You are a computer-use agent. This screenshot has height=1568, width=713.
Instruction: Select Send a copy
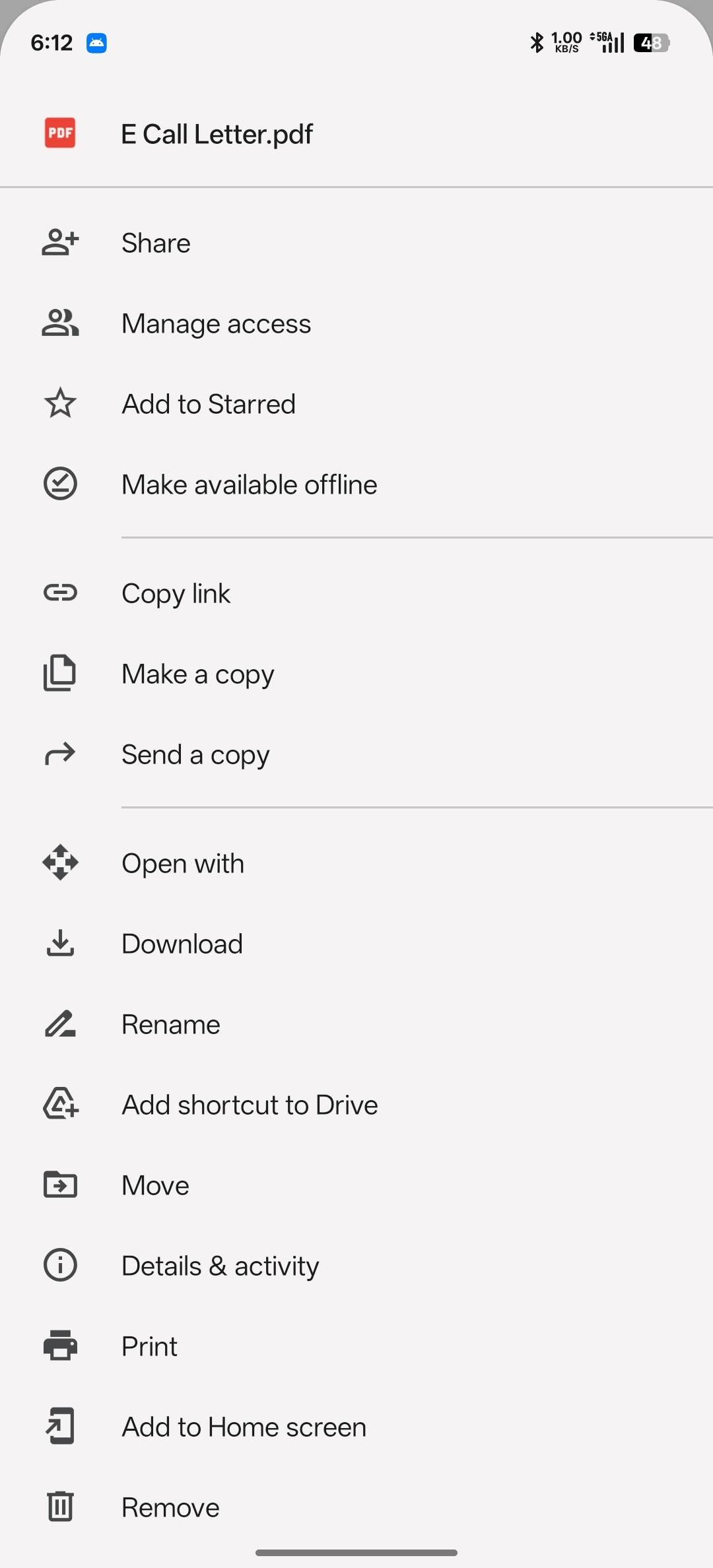click(x=195, y=755)
